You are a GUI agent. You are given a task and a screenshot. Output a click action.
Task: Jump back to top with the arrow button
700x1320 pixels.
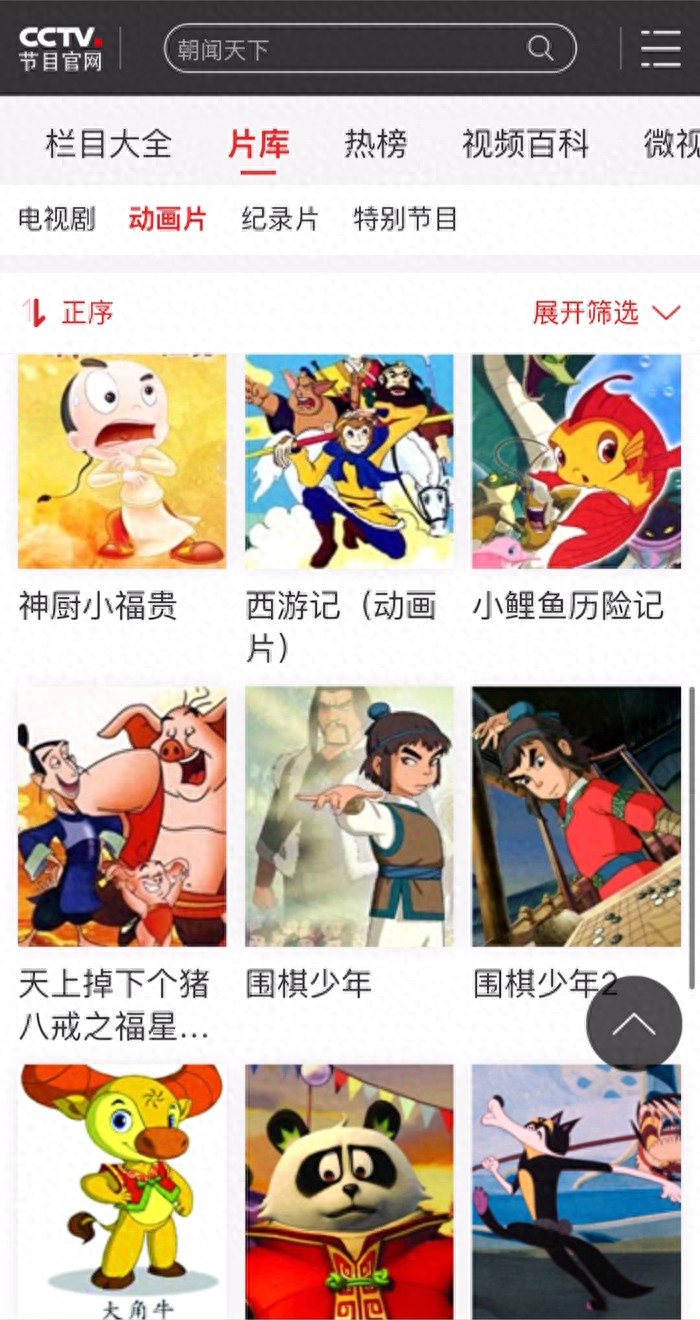[x=634, y=1023]
